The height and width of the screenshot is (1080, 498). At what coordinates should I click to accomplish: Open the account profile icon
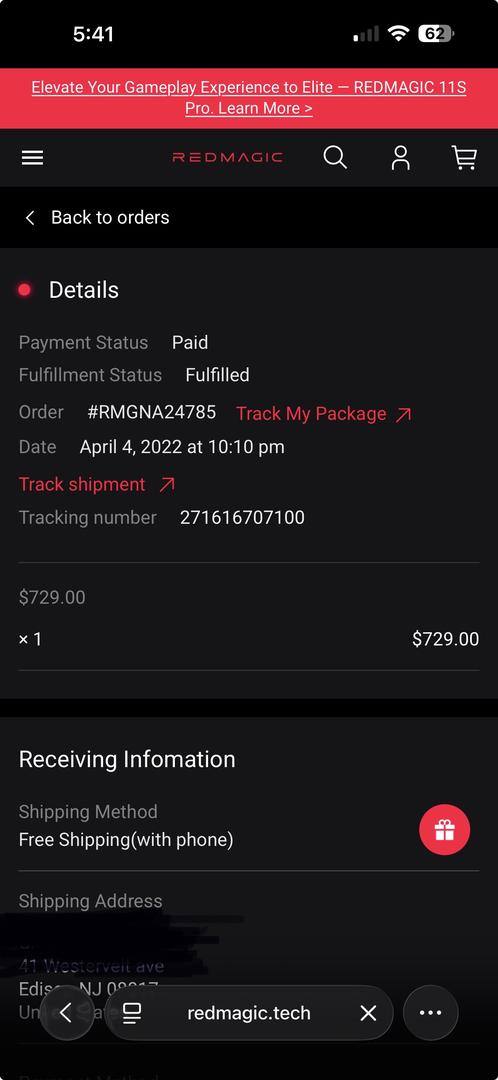(x=400, y=158)
